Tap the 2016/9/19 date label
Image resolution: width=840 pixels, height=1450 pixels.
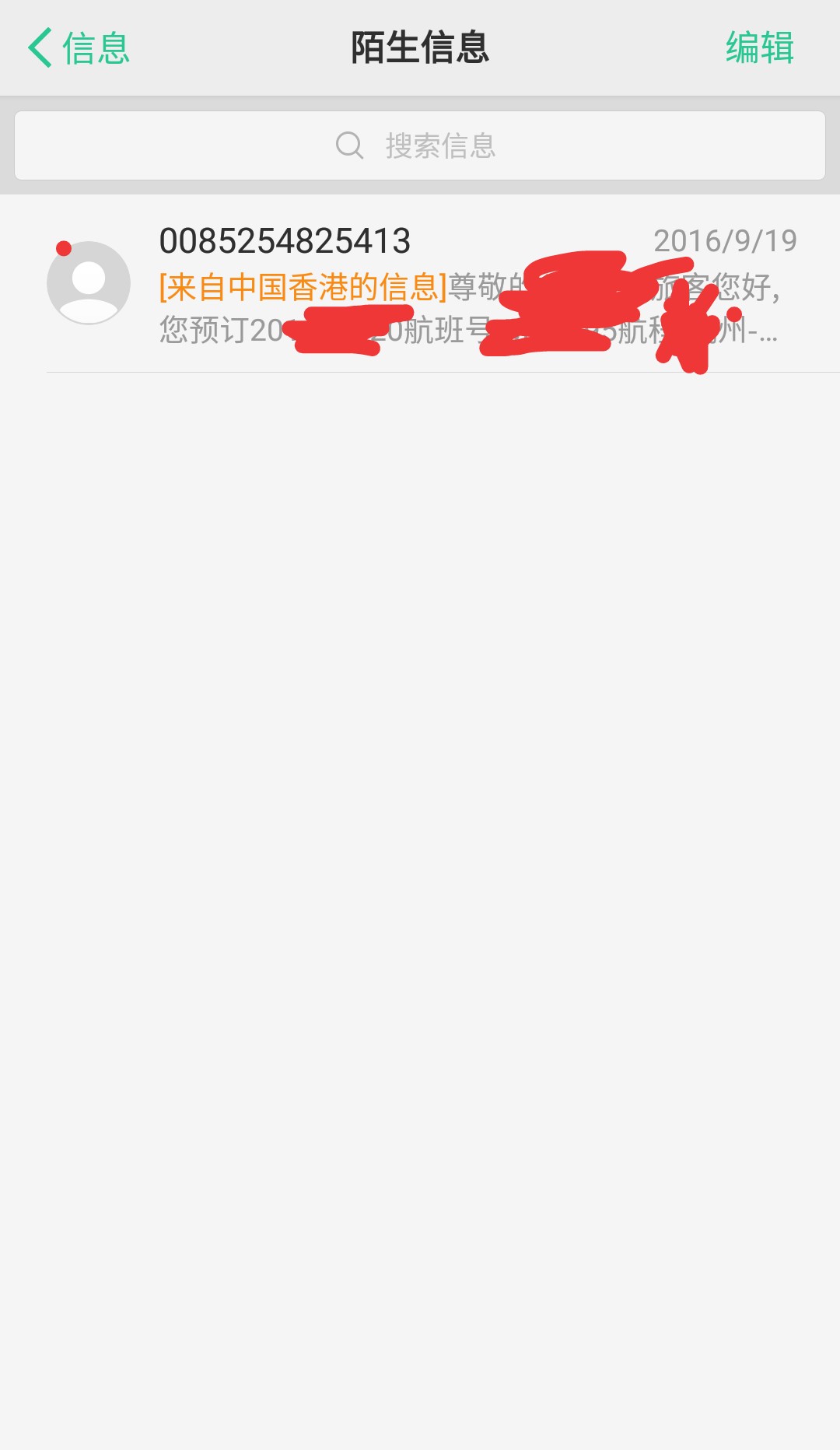coord(725,241)
